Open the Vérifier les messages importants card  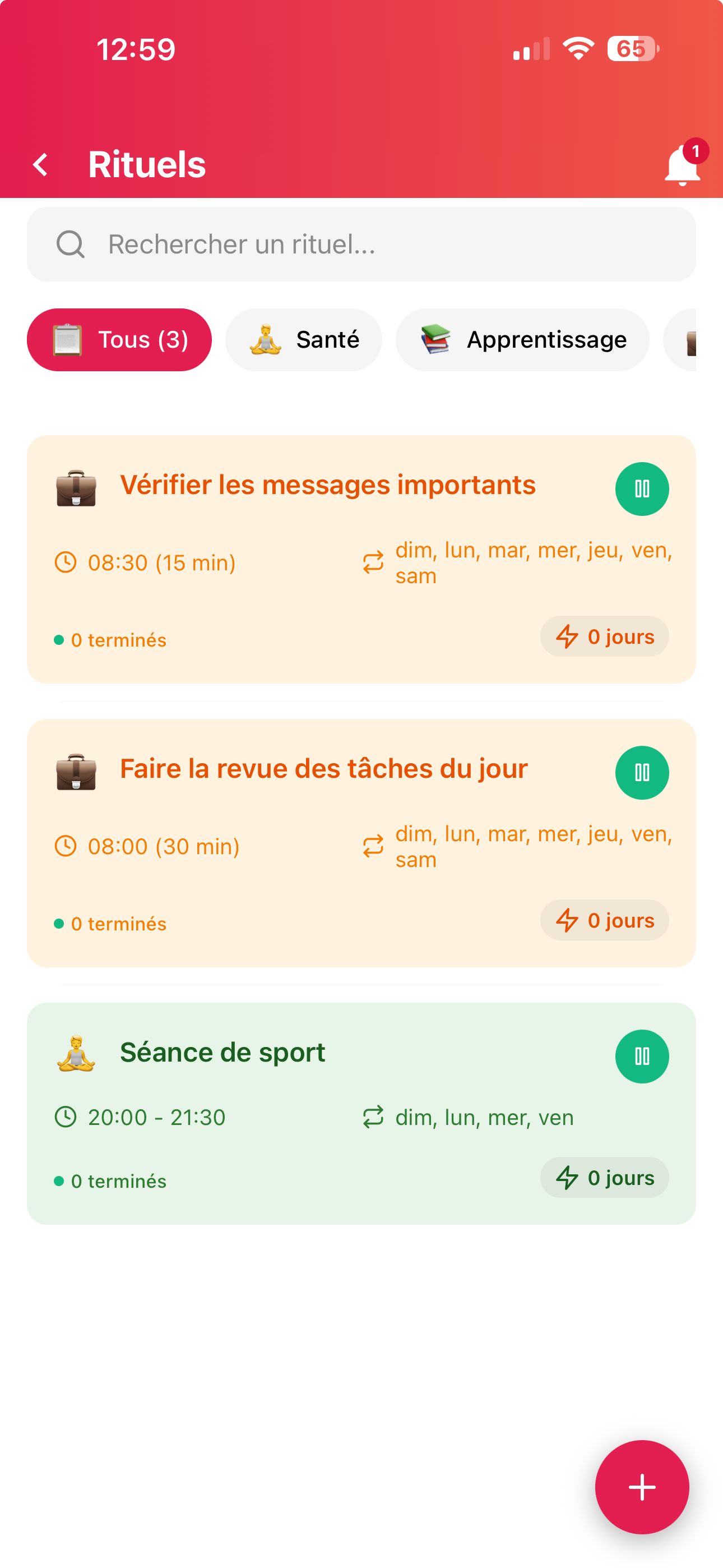(327, 486)
